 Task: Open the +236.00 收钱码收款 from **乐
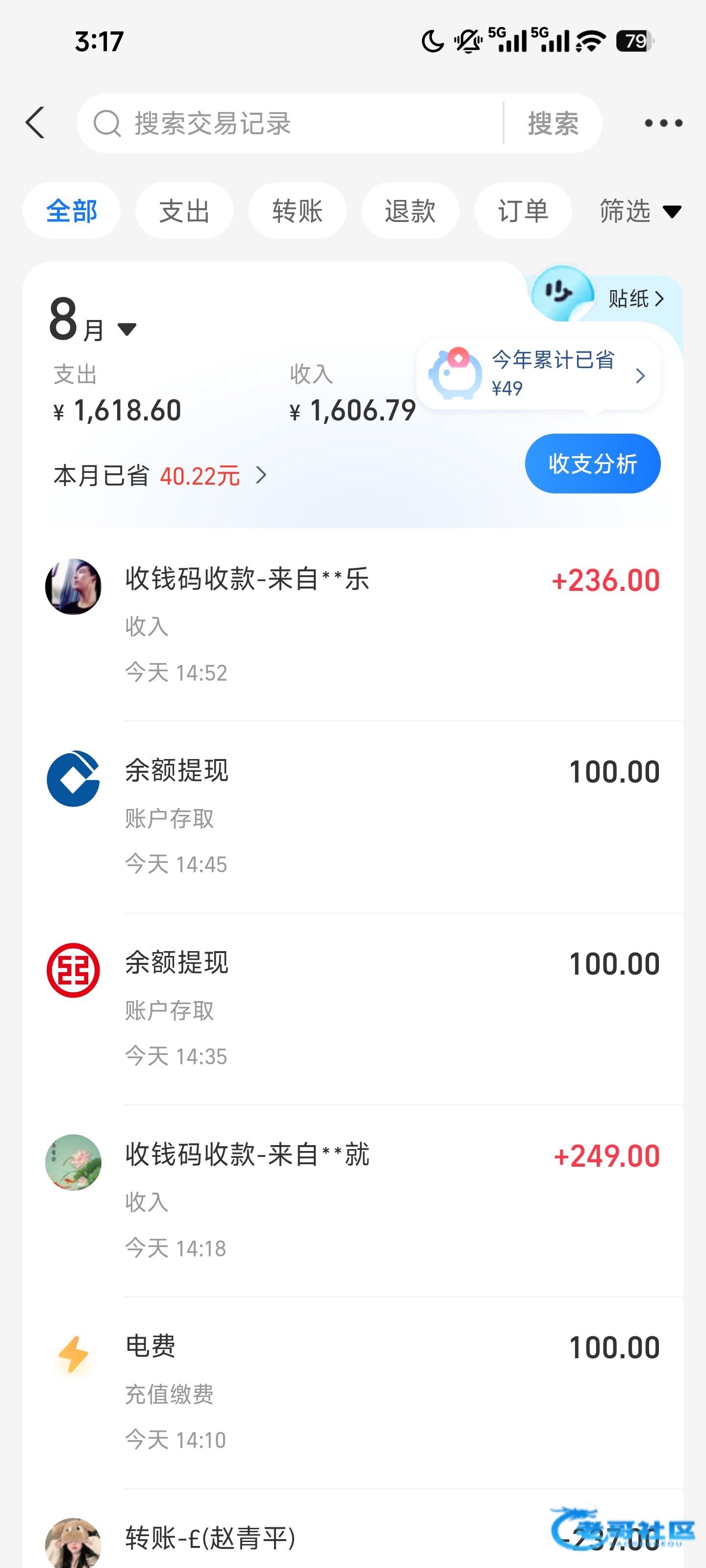pyautogui.click(x=353, y=625)
